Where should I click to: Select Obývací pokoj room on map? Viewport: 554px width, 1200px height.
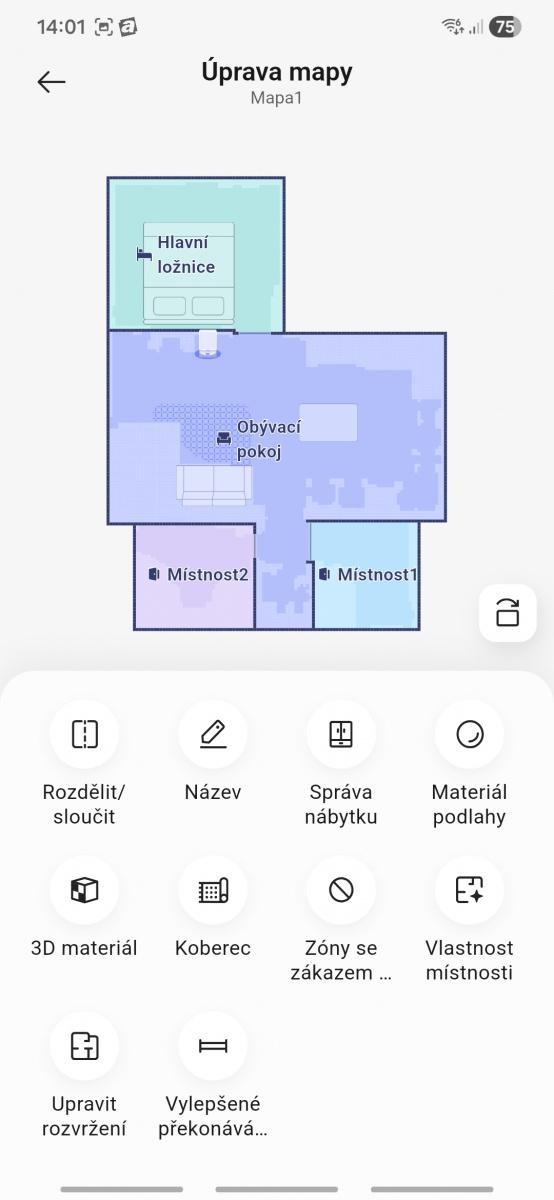259,440
